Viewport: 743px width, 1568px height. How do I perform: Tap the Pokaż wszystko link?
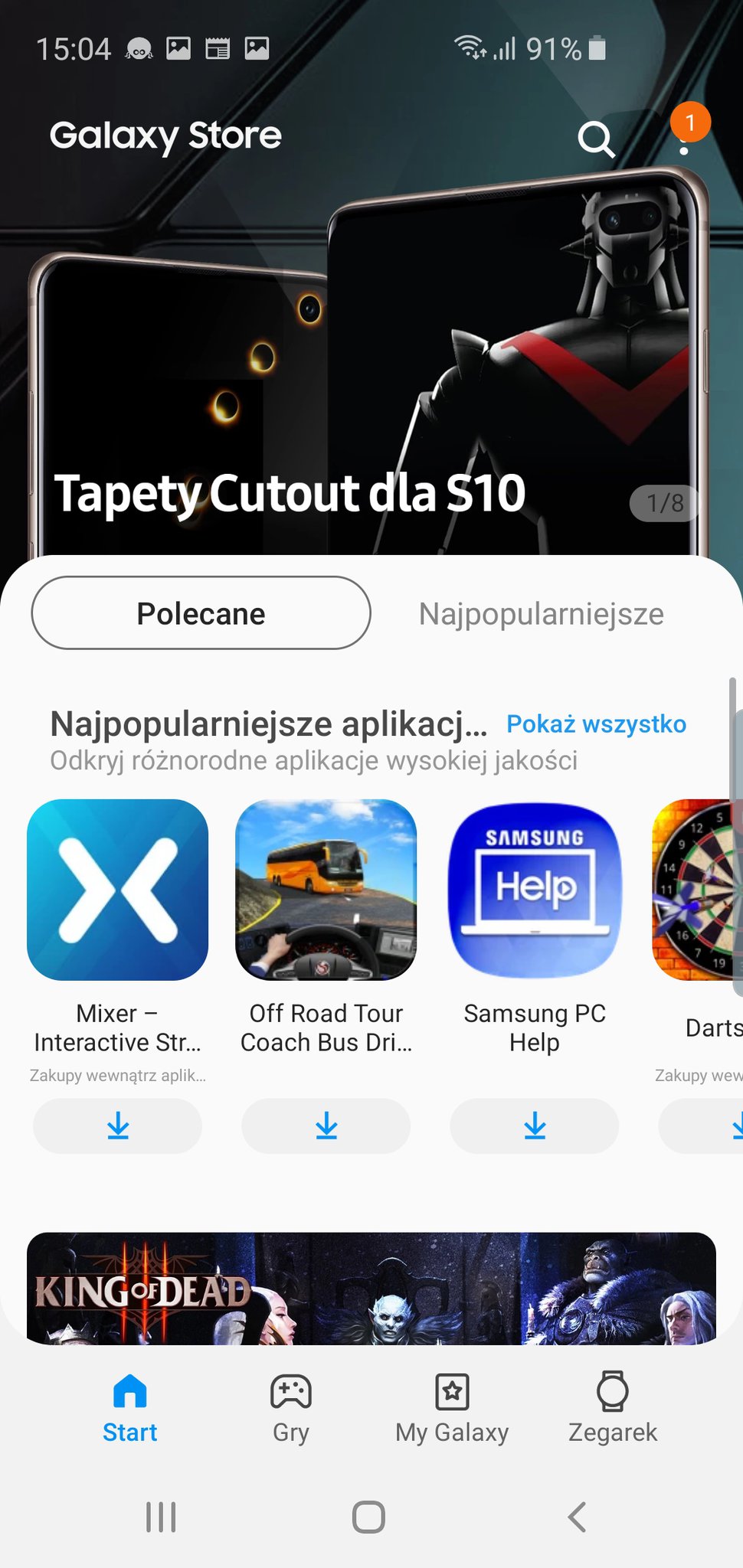pyautogui.click(x=596, y=724)
